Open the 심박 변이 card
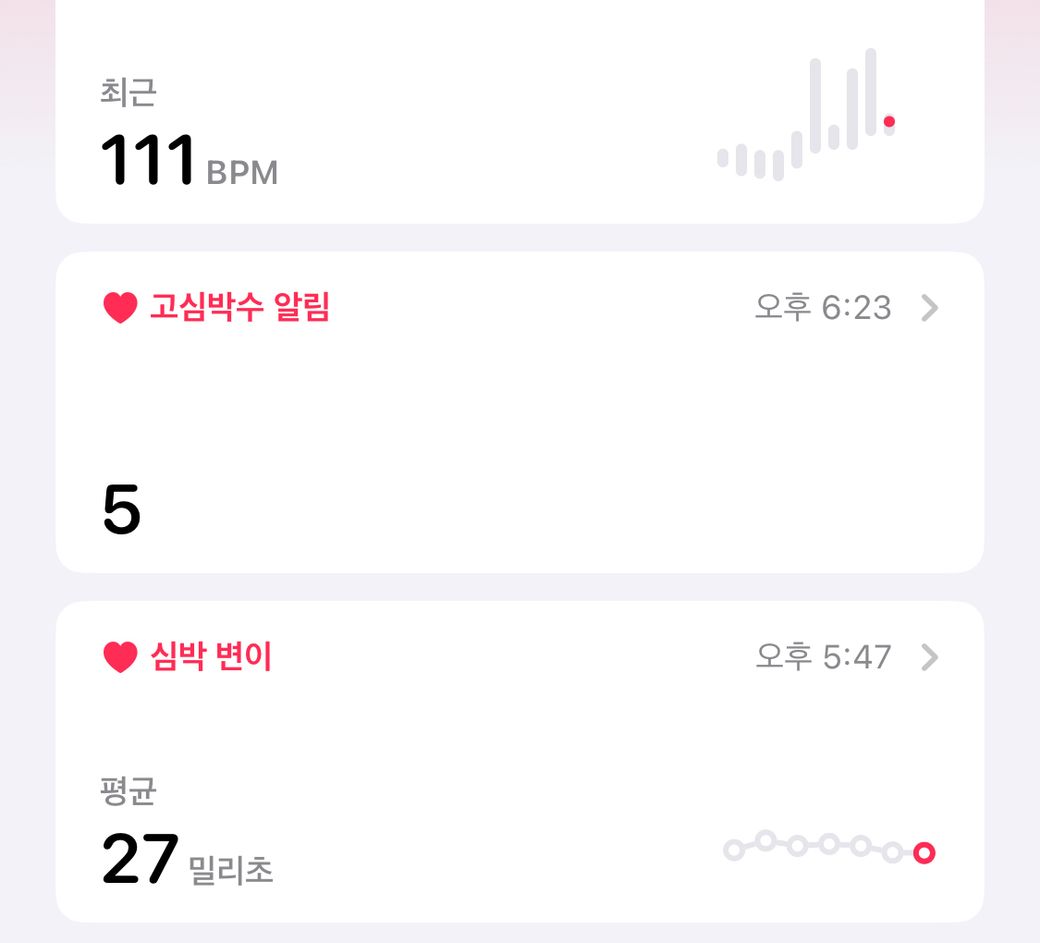Screen dimensions: 1040x943 tap(520, 760)
